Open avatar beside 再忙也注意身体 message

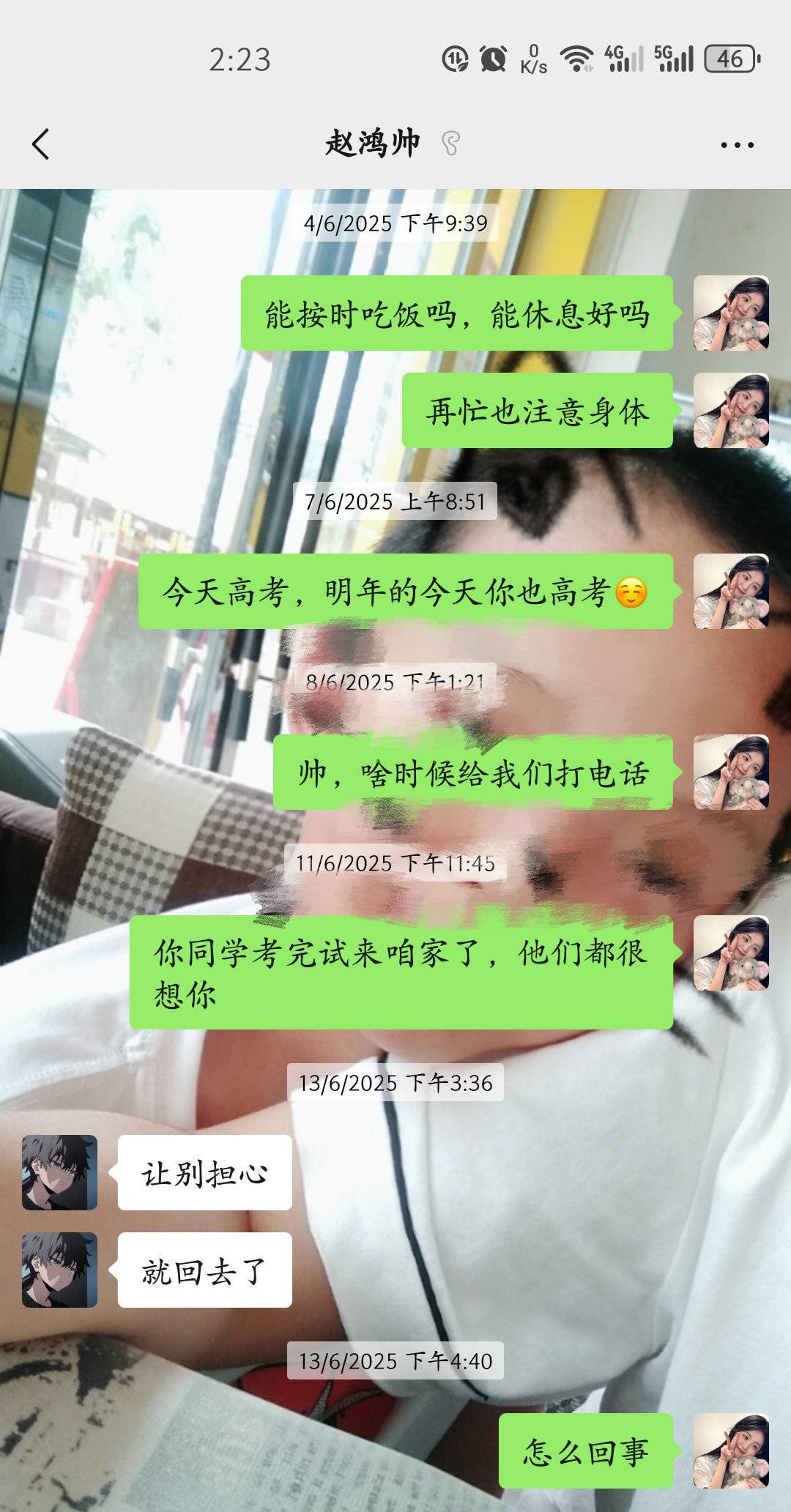(x=731, y=410)
